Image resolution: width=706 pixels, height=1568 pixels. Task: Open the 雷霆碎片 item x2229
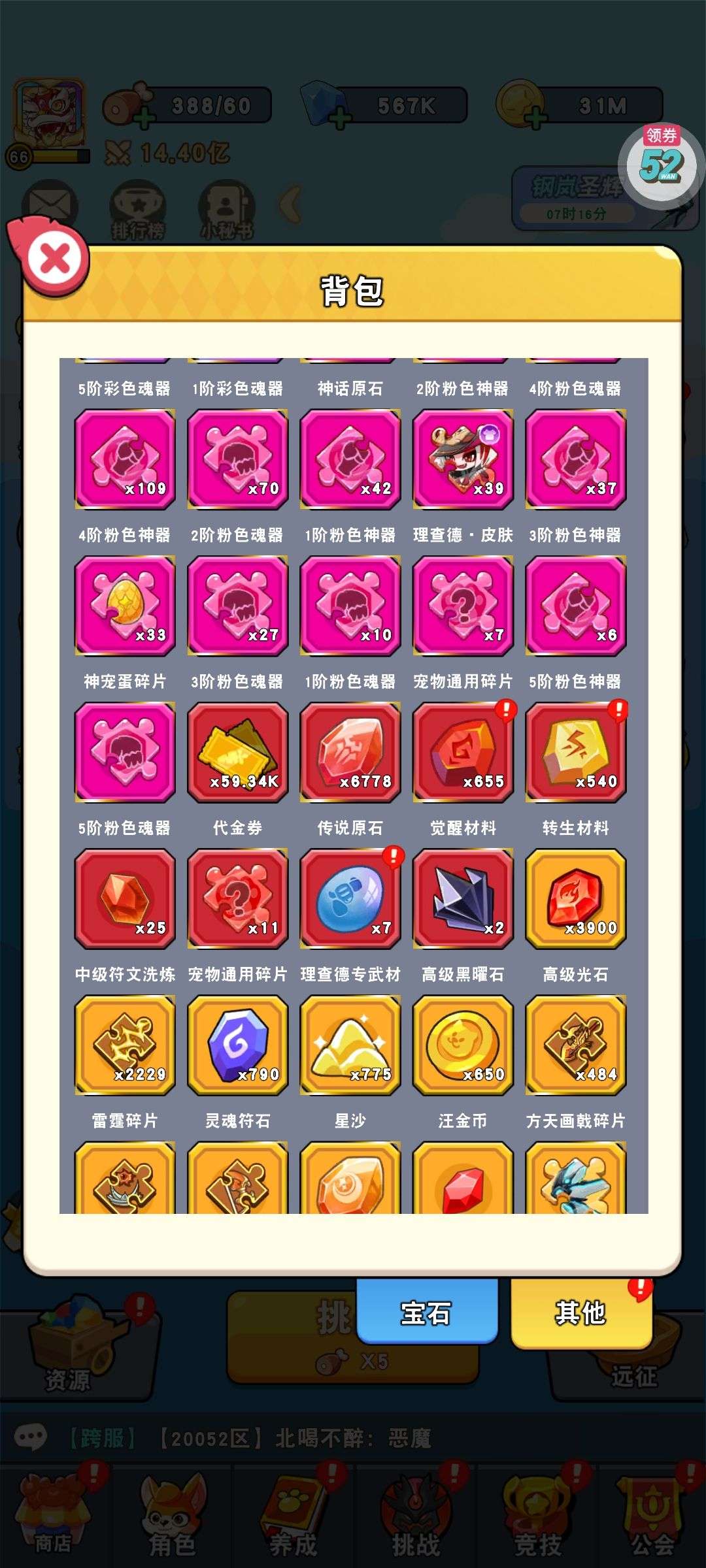coord(125,1044)
